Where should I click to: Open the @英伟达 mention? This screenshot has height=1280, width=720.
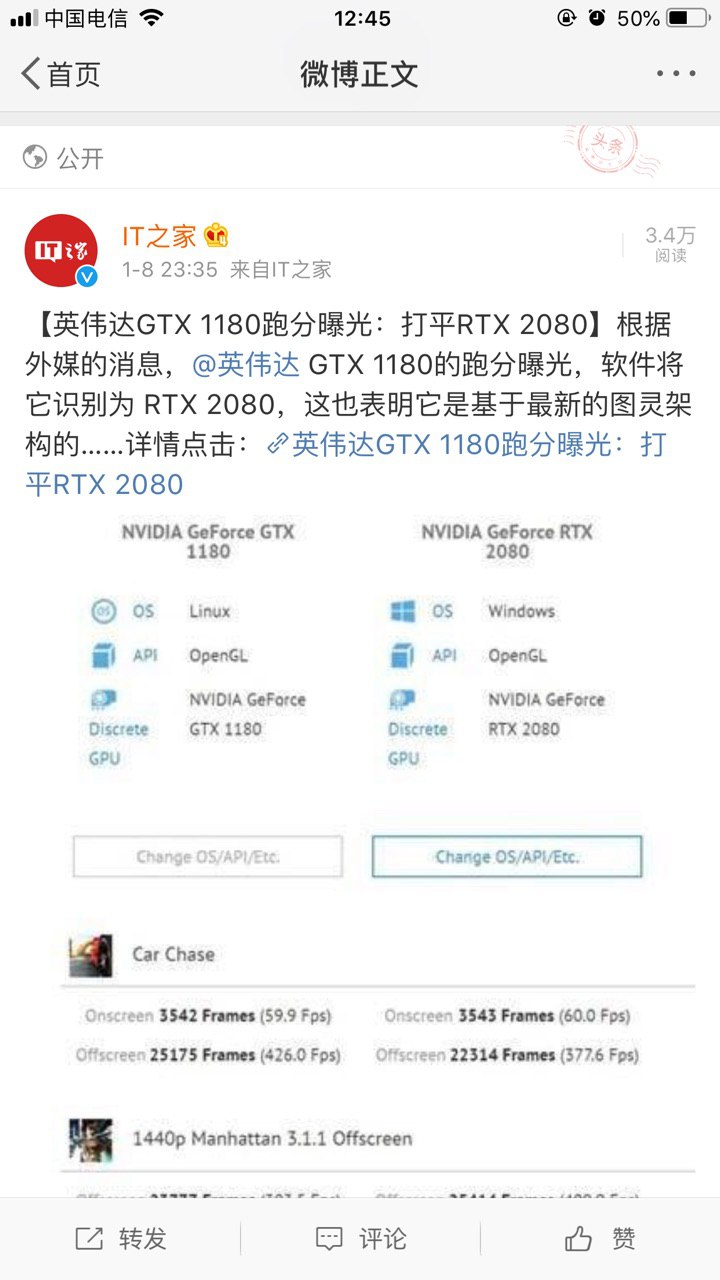246,364
